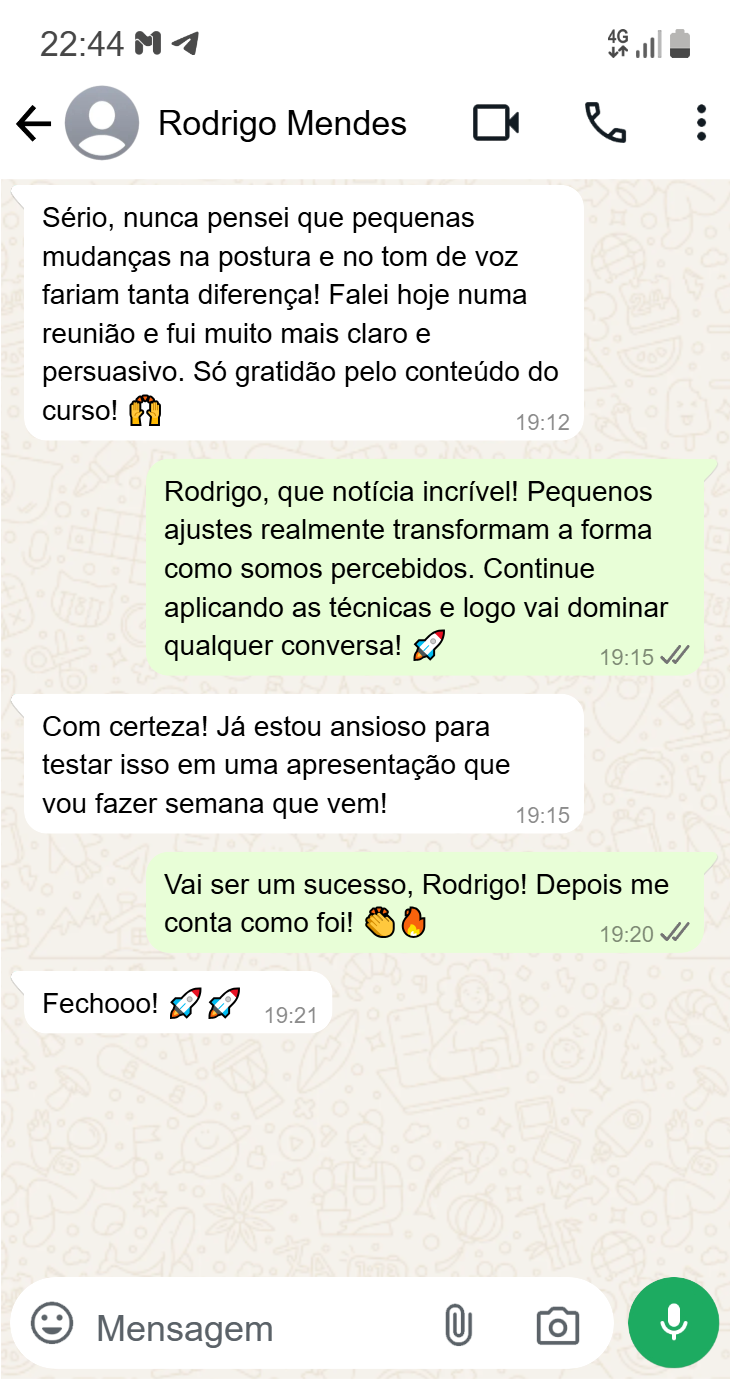
Task: Open the three-dot overflow menu
Action: [701, 124]
